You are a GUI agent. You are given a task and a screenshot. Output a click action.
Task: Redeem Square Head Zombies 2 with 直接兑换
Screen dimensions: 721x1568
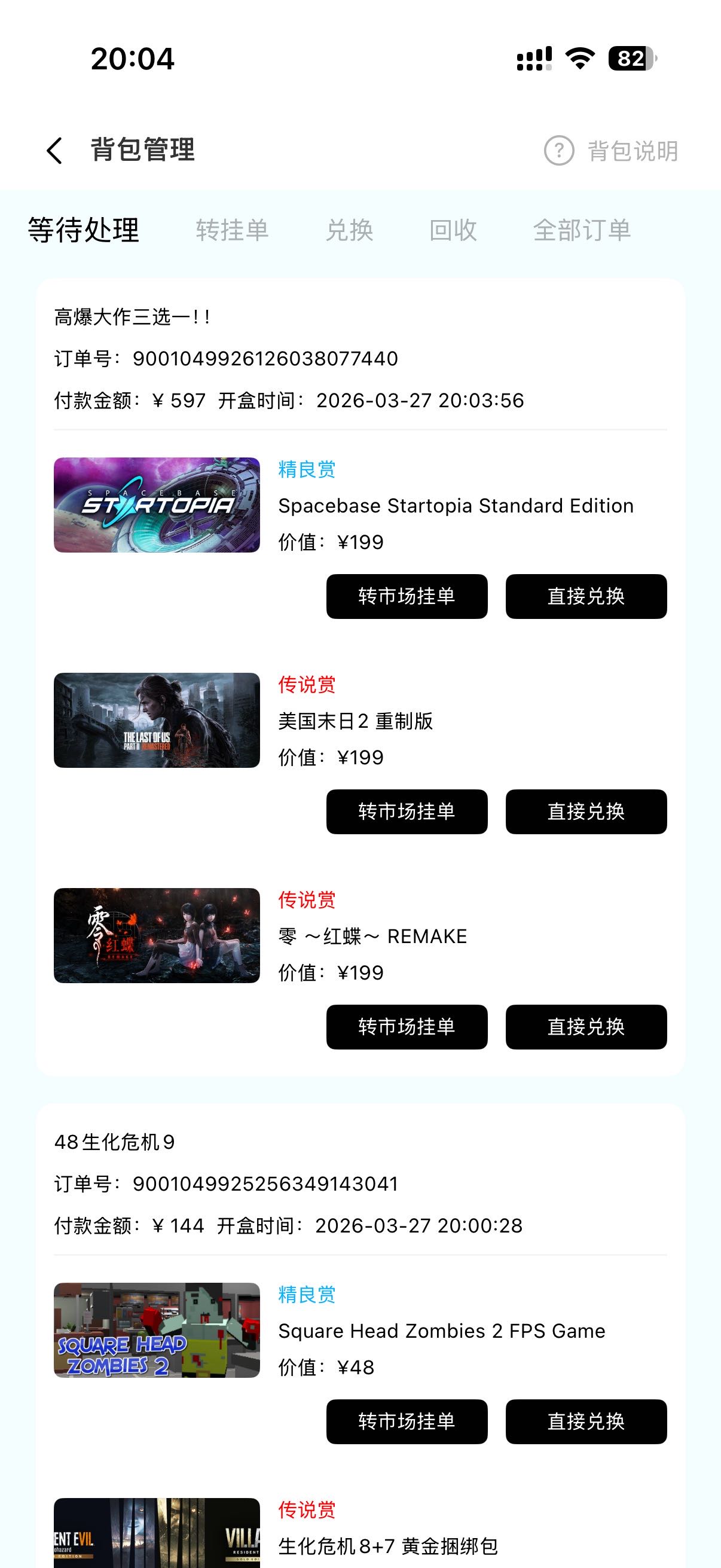(586, 1421)
